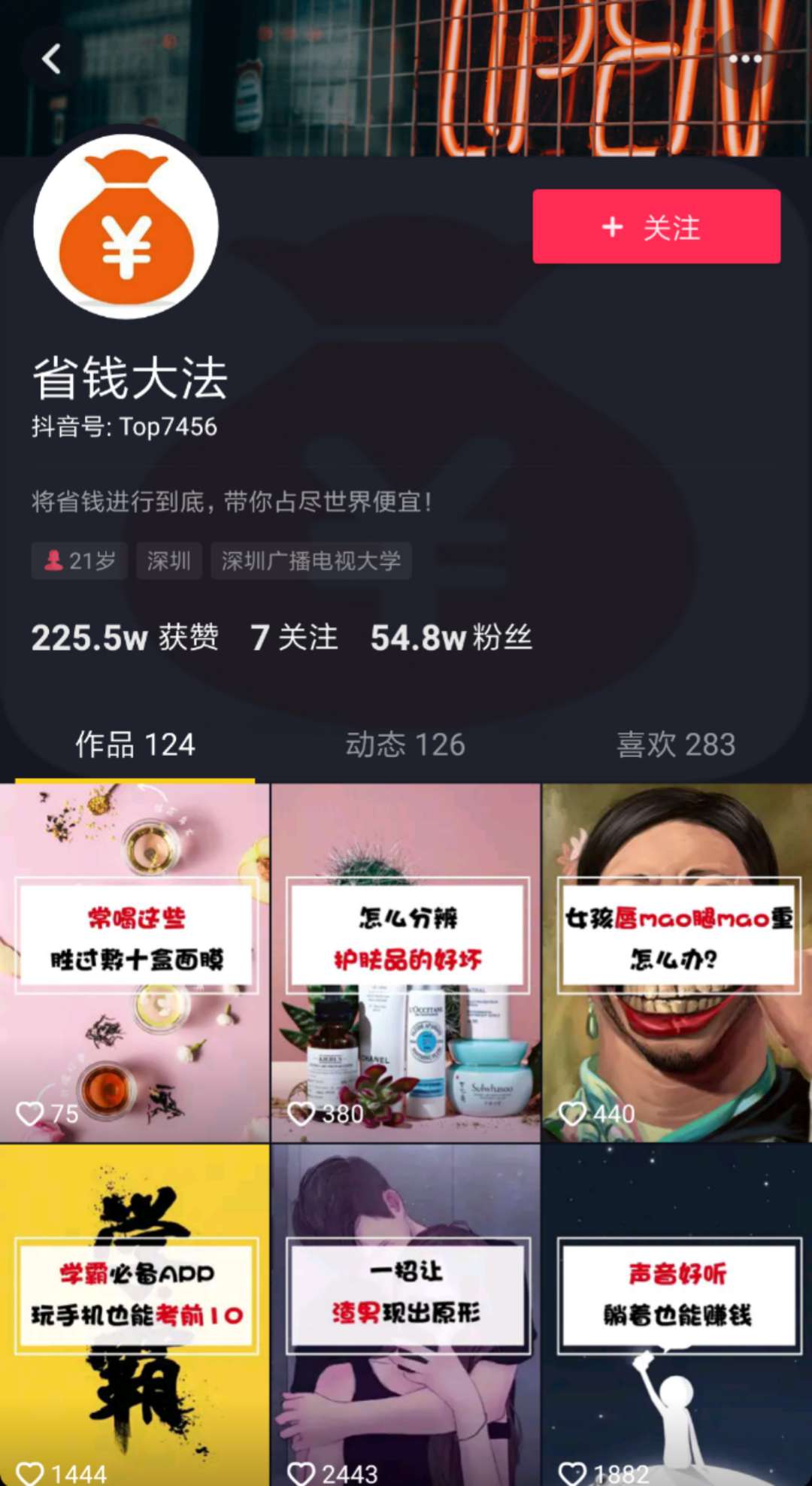Open the three-dot overflow menu

click(744, 59)
